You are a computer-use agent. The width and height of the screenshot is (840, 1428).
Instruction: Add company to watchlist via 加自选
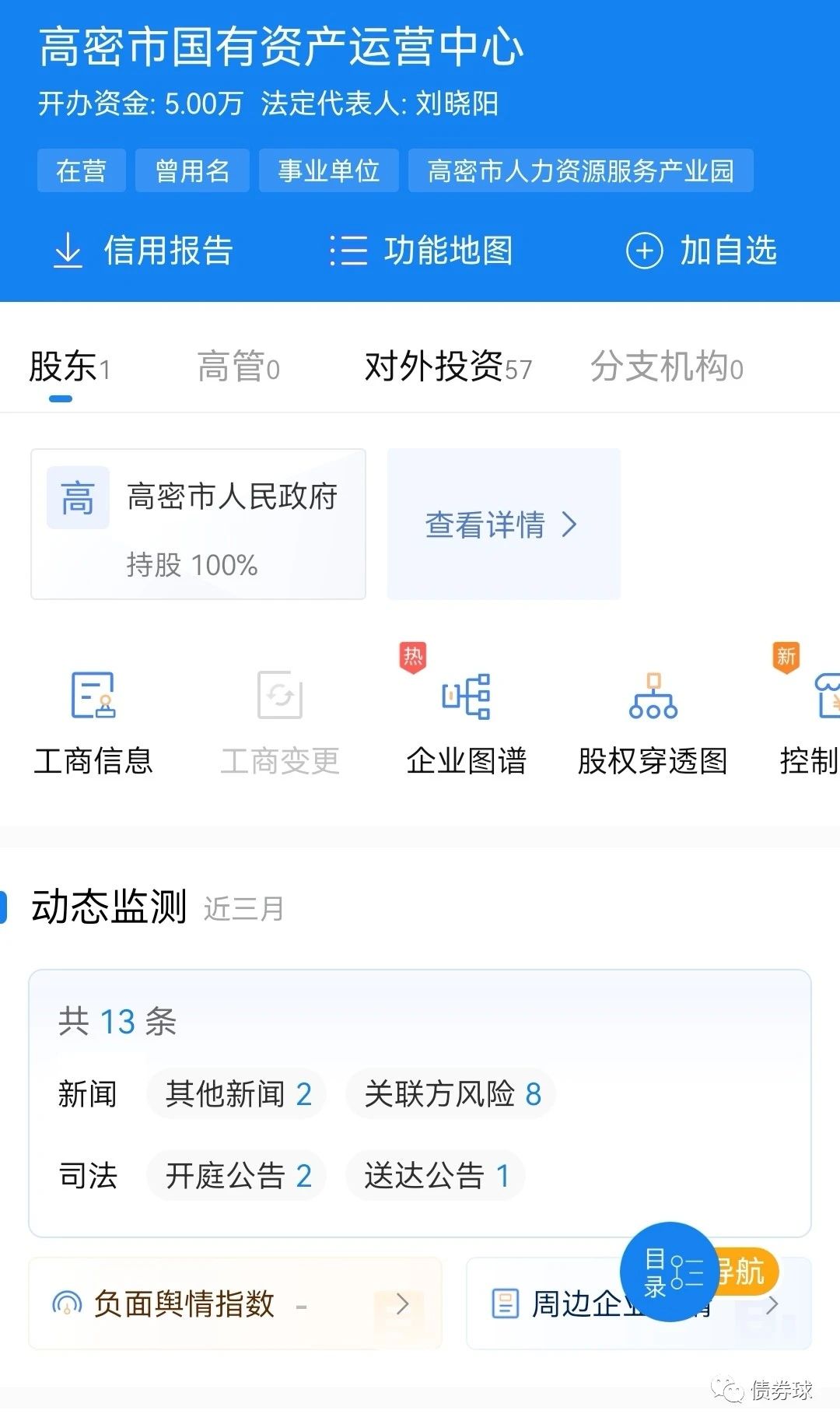[x=702, y=251]
